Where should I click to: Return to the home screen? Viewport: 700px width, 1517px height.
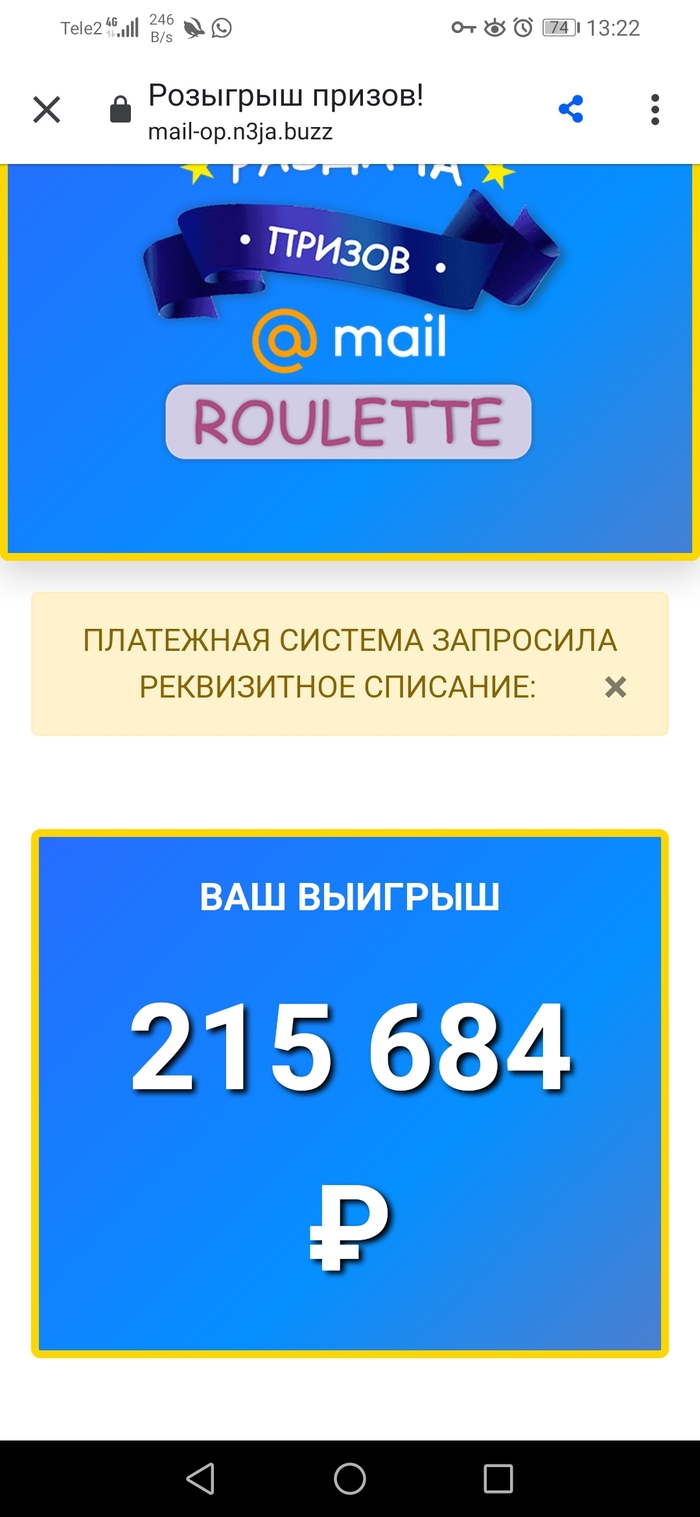coord(350,1478)
